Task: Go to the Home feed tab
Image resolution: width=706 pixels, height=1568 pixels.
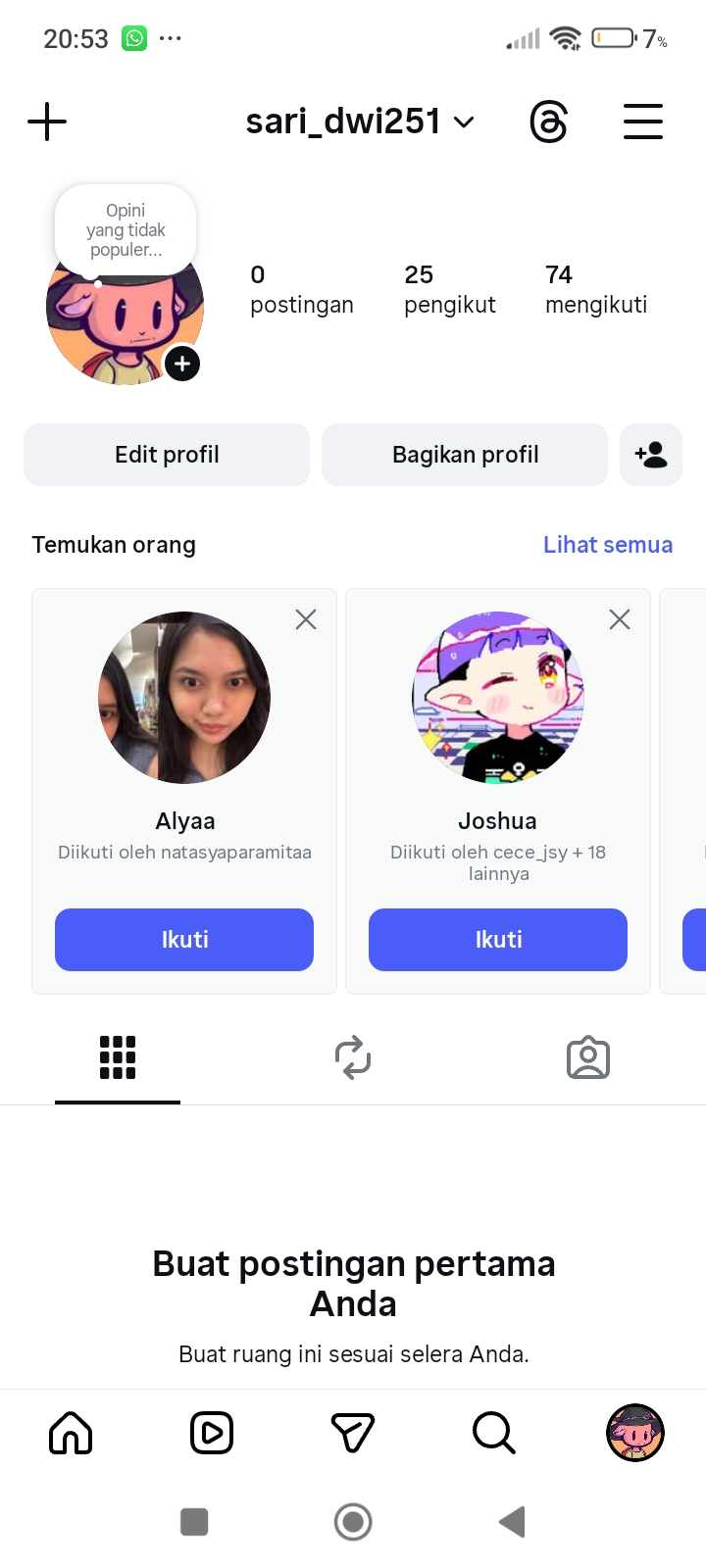Action: (x=71, y=1434)
